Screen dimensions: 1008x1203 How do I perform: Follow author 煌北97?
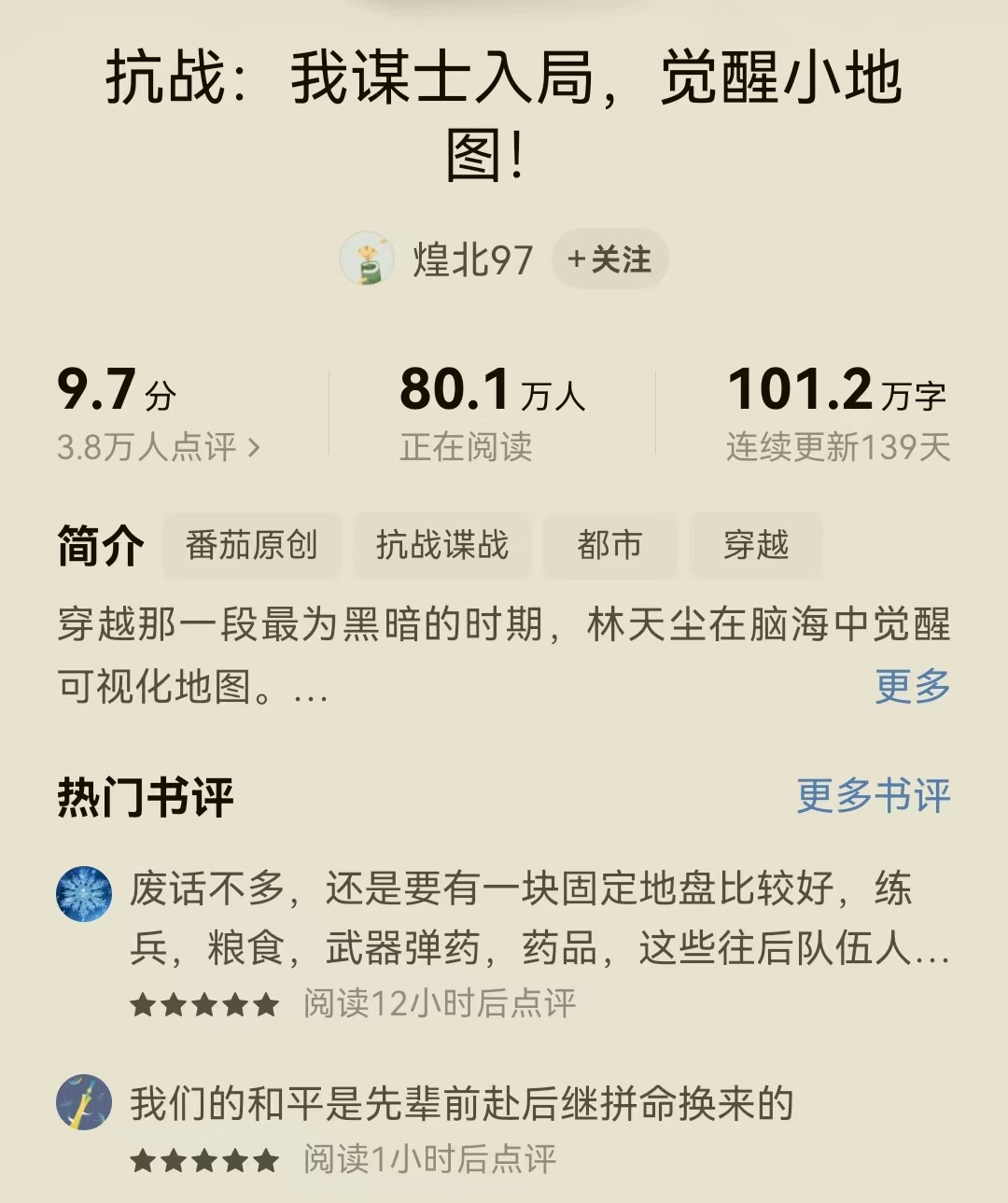pyautogui.click(x=609, y=259)
